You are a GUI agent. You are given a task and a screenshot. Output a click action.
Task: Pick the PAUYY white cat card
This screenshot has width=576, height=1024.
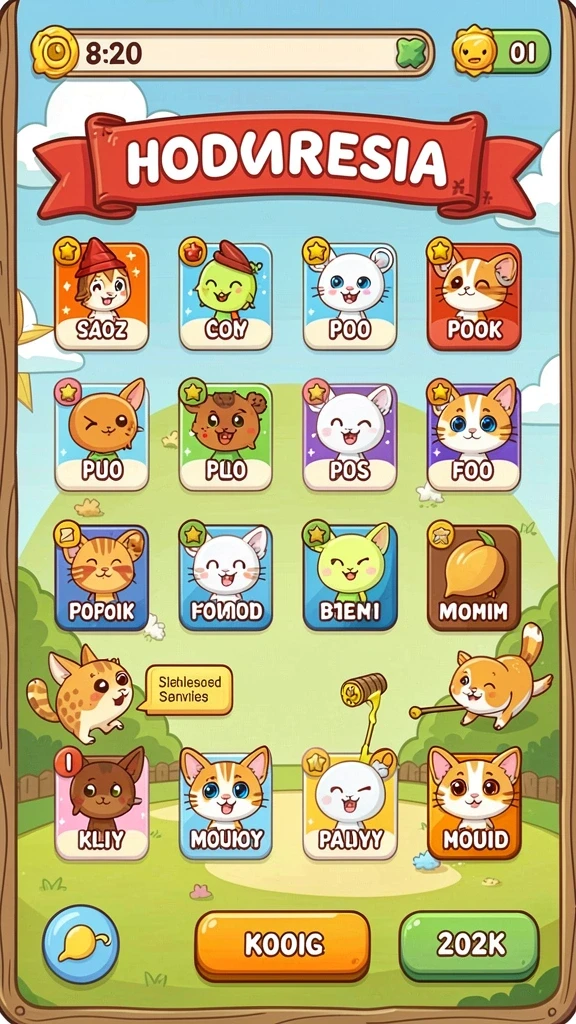point(350,805)
